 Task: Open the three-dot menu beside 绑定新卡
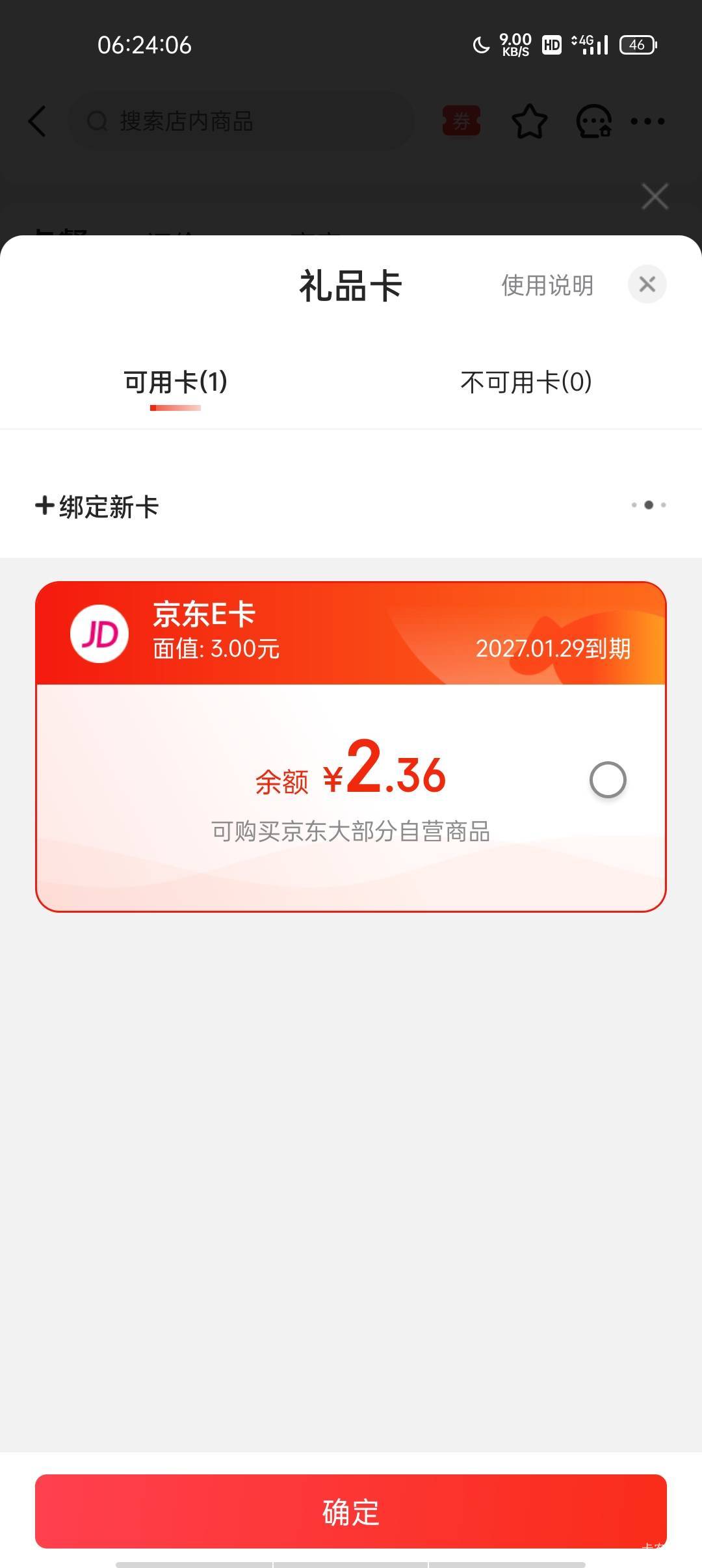(x=649, y=505)
